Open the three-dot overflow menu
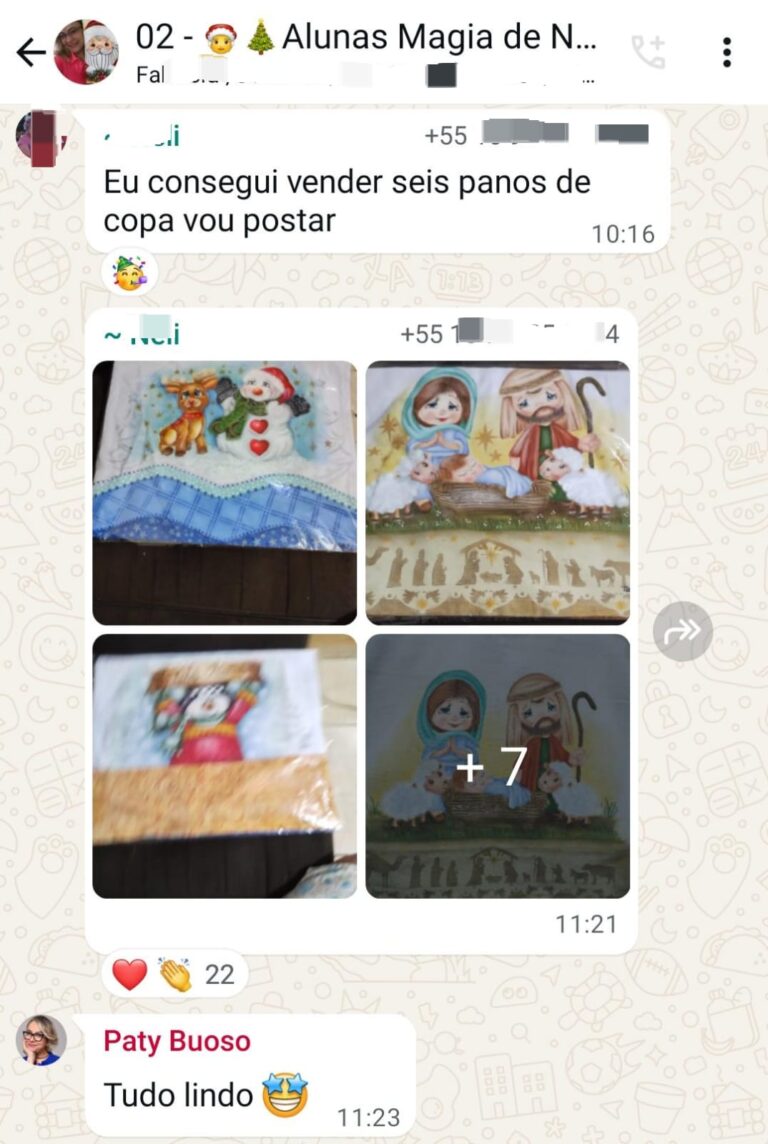The image size is (768, 1144). pyautogui.click(x=727, y=52)
